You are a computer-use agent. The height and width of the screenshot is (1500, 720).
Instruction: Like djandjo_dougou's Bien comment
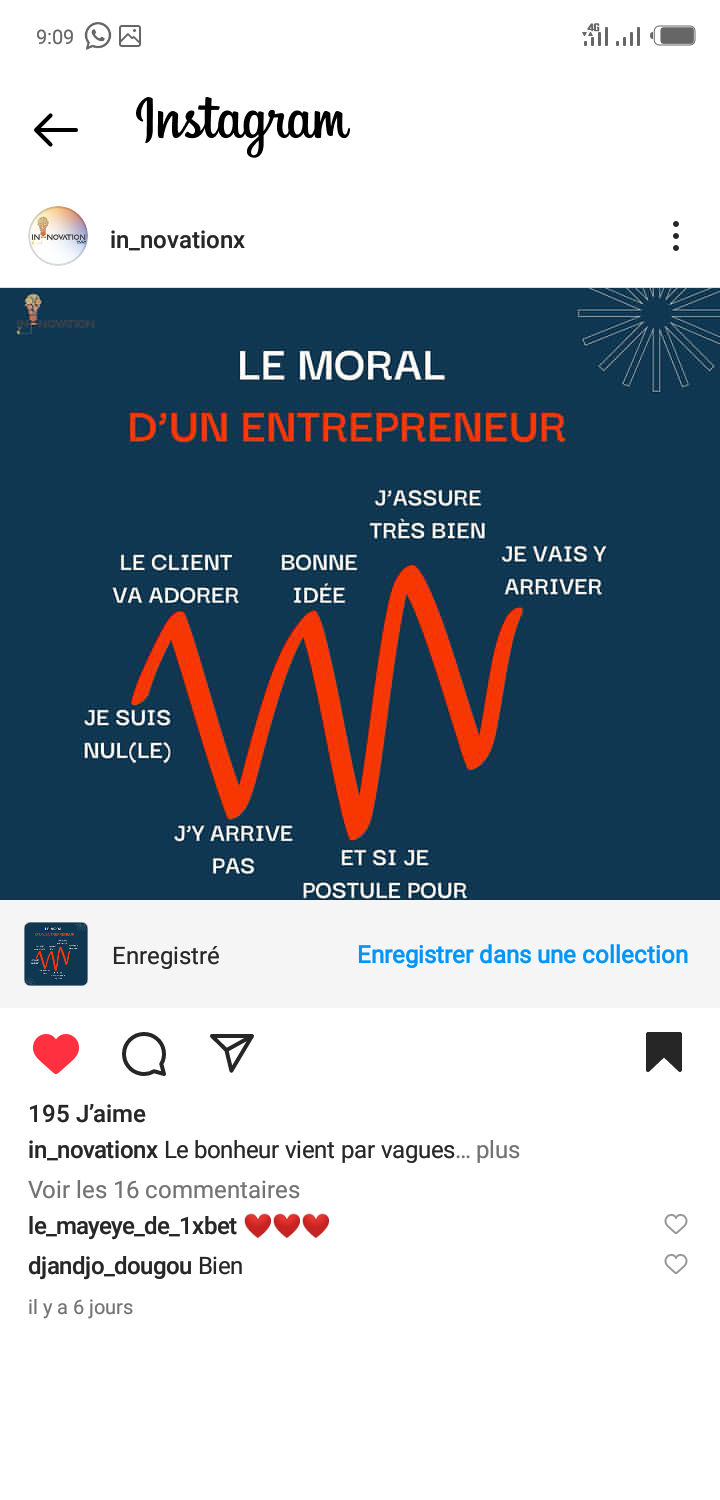tap(676, 1264)
